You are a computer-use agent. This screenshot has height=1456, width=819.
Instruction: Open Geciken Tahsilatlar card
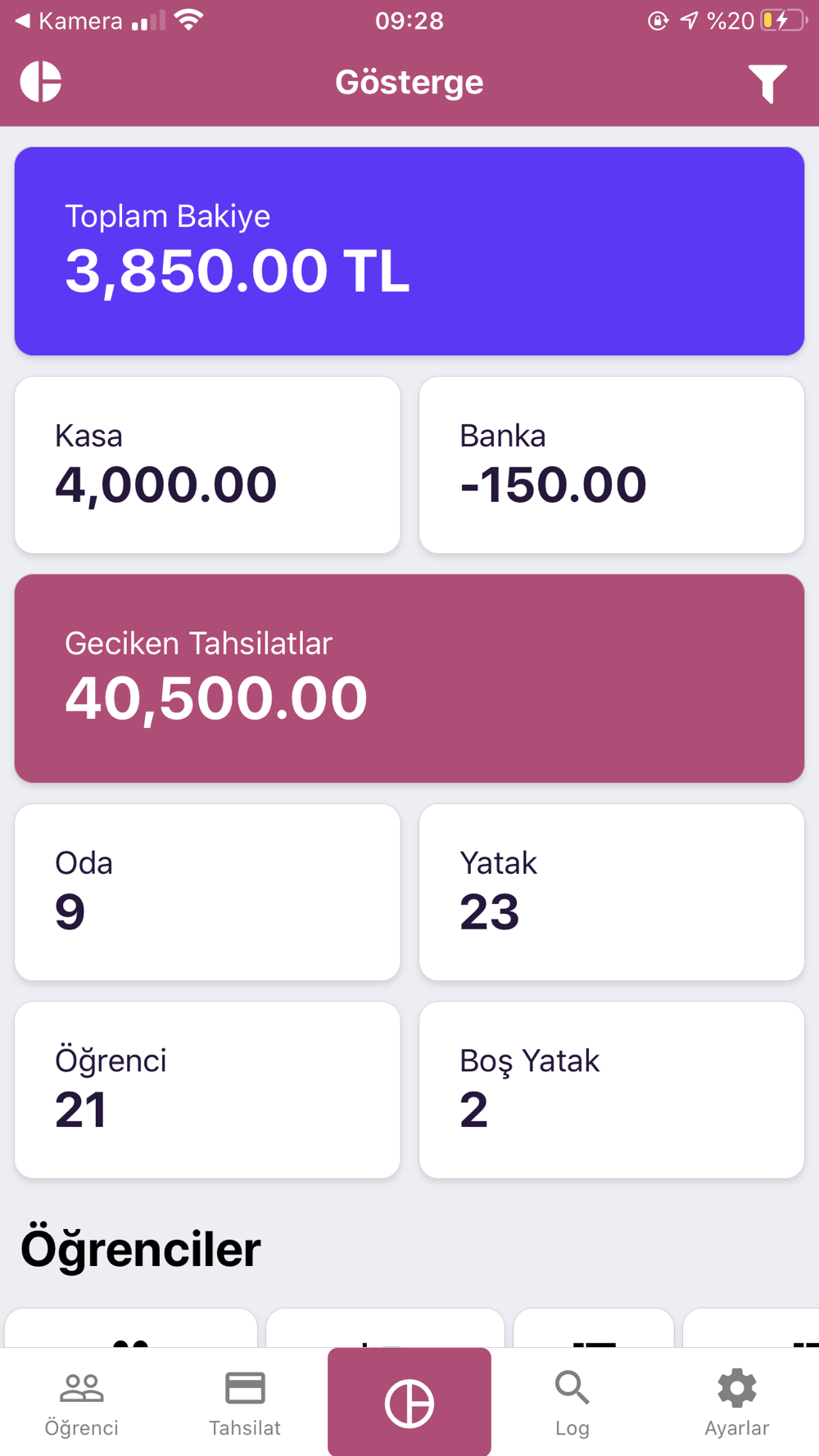pyautogui.click(x=409, y=678)
